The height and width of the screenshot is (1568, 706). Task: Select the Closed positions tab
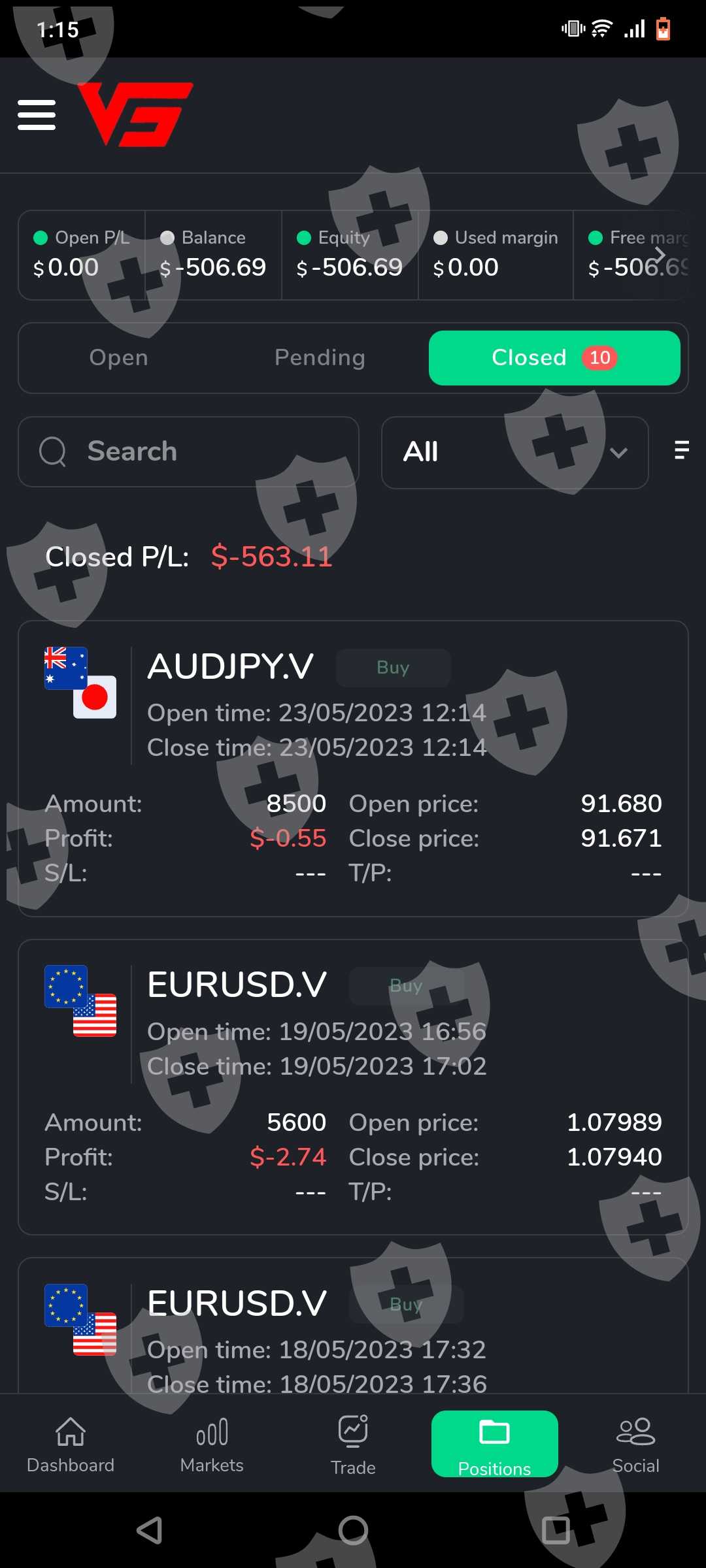[x=554, y=357]
